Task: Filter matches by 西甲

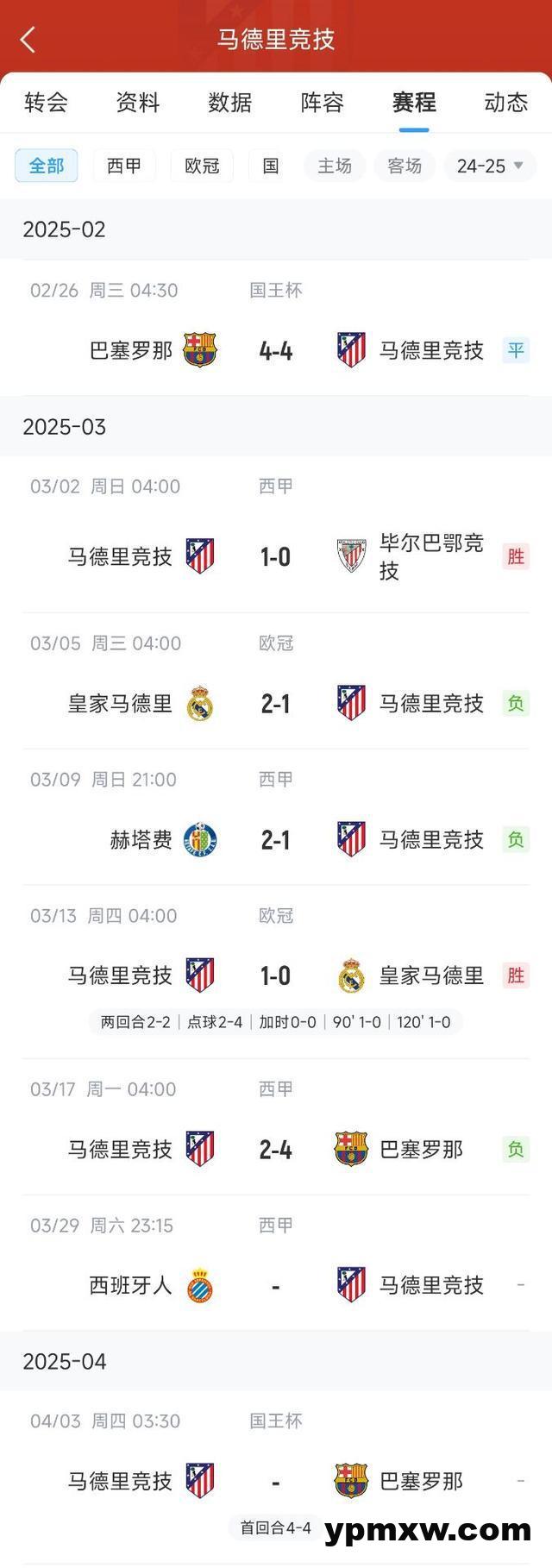Action: pos(124,166)
